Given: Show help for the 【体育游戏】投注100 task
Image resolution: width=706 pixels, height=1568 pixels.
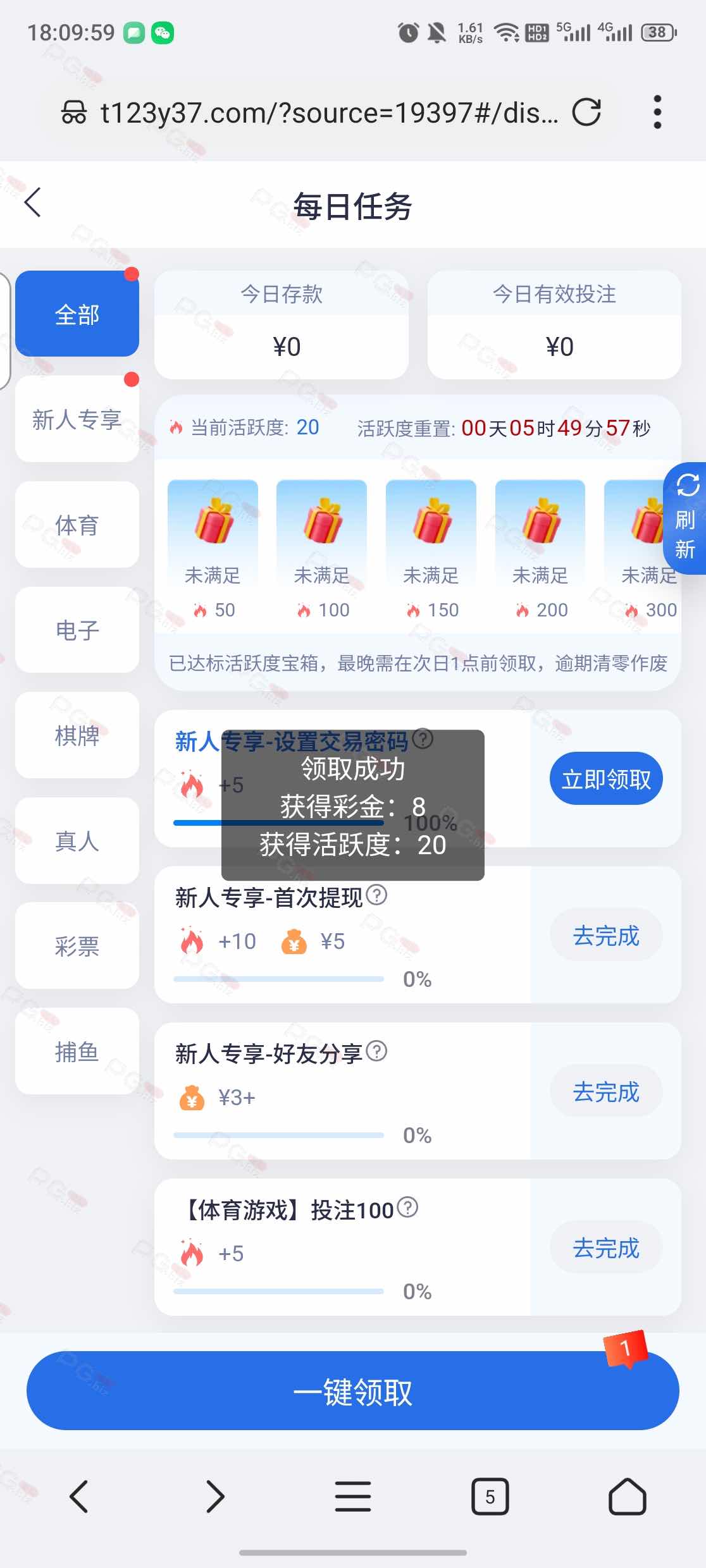Looking at the screenshot, I should [x=408, y=1207].
